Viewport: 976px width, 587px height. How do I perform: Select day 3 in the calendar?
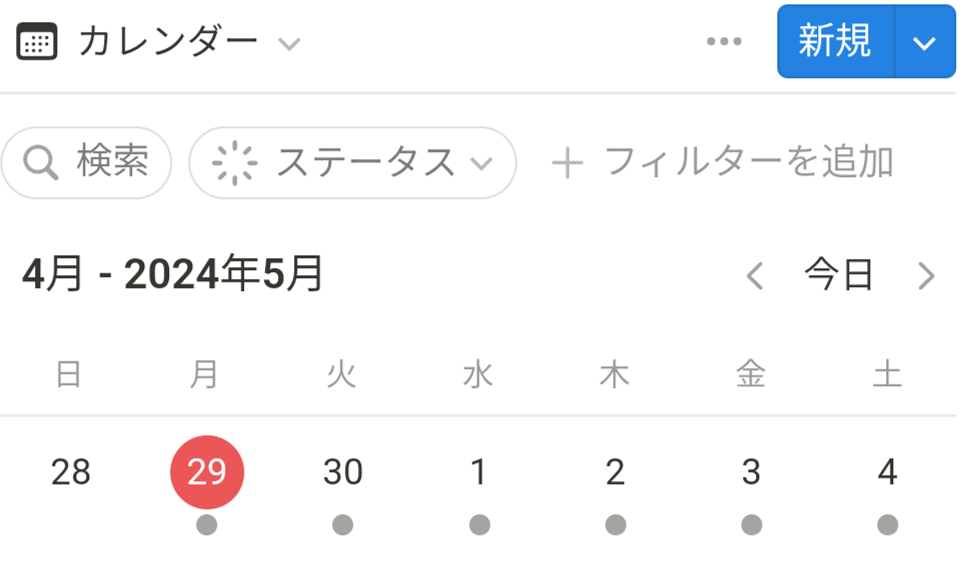(x=751, y=472)
